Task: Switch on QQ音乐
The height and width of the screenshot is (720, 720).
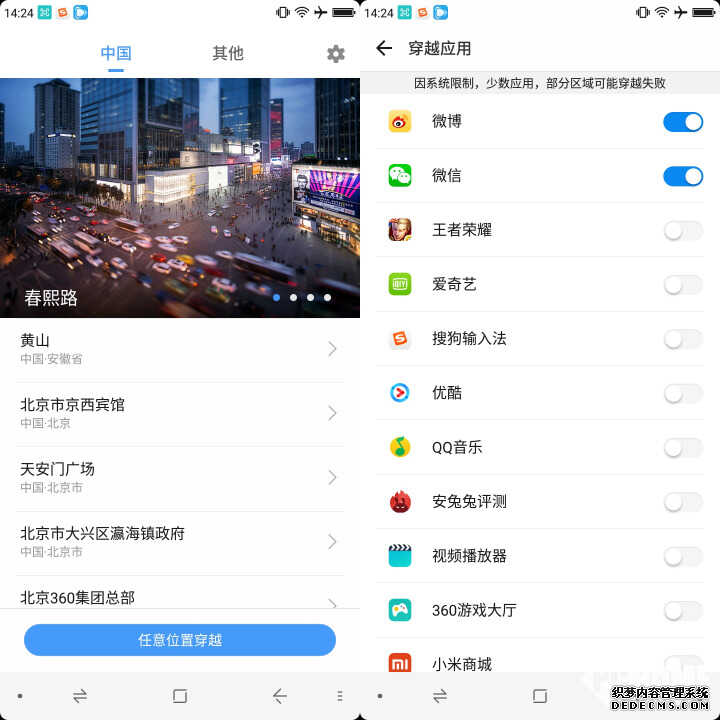Action: tap(683, 448)
